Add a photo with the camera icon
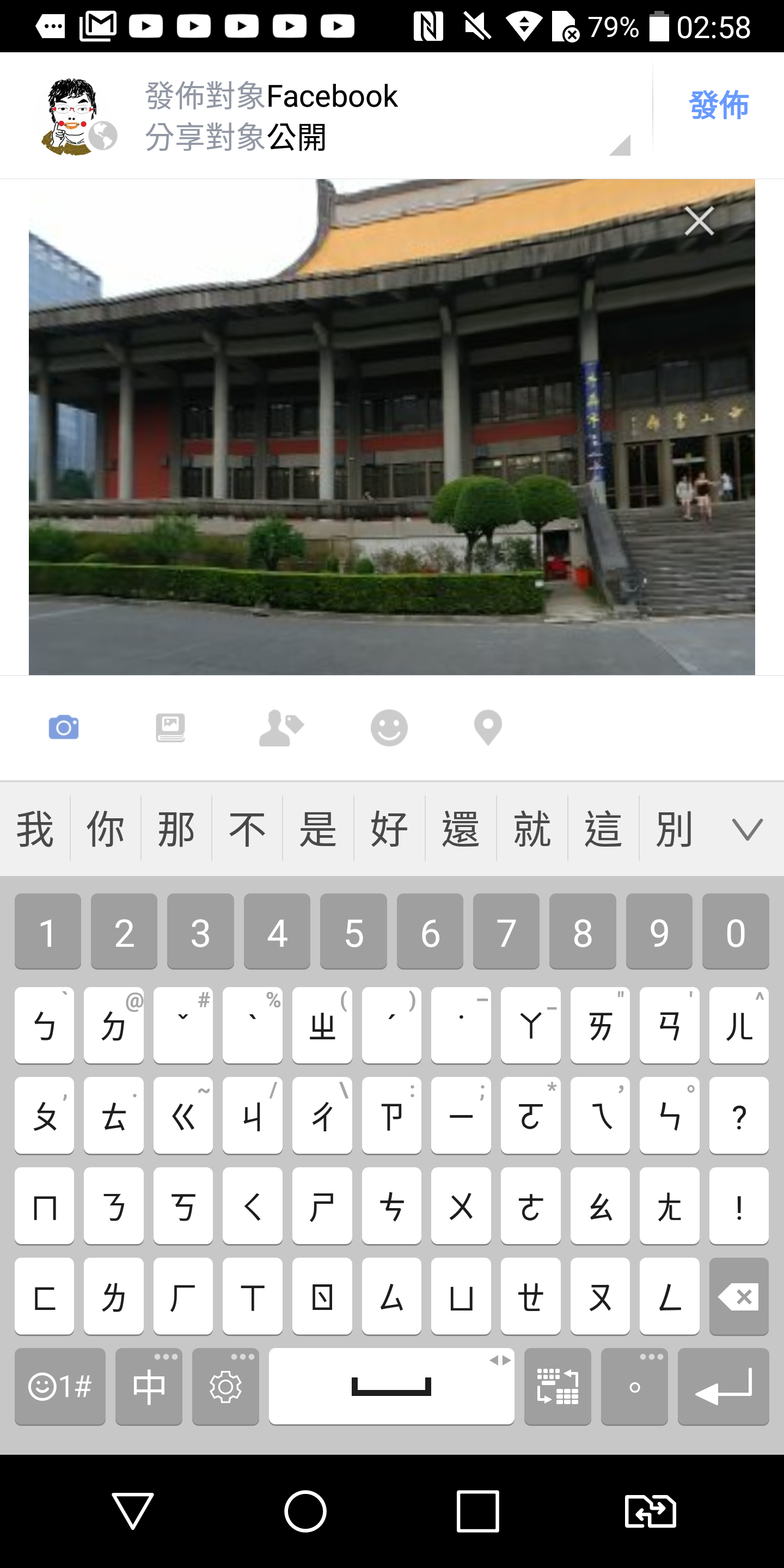Screen dimensions: 784x1568 tap(64, 727)
